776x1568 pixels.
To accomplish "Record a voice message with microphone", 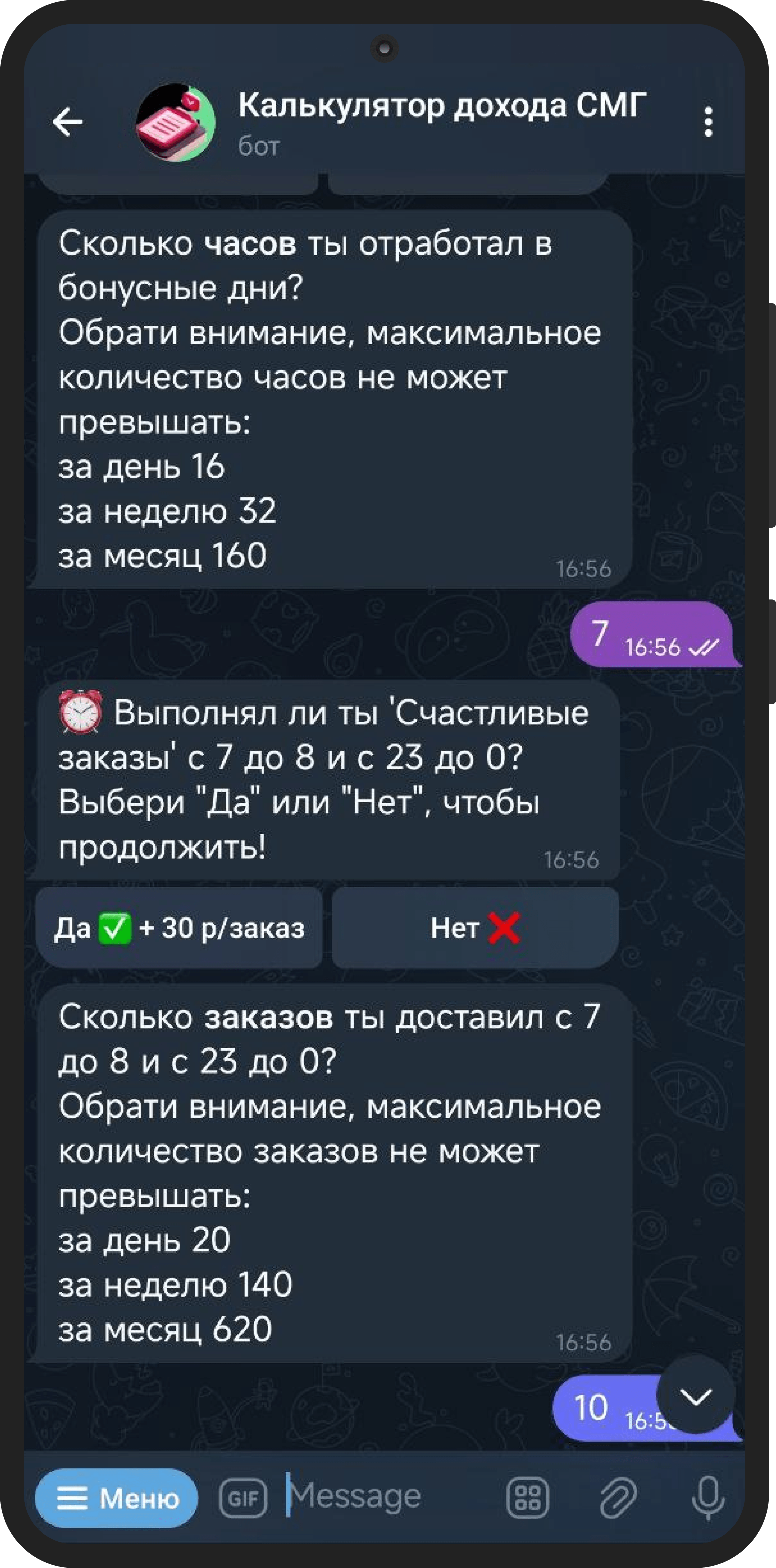I will tap(708, 1498).
